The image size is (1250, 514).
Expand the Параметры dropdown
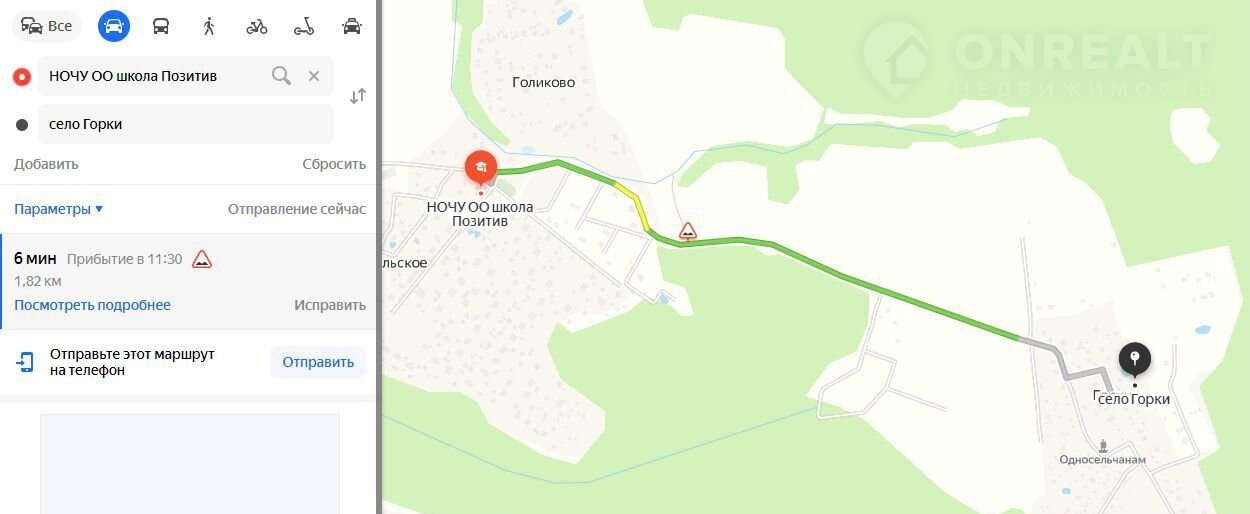point(58,209)
